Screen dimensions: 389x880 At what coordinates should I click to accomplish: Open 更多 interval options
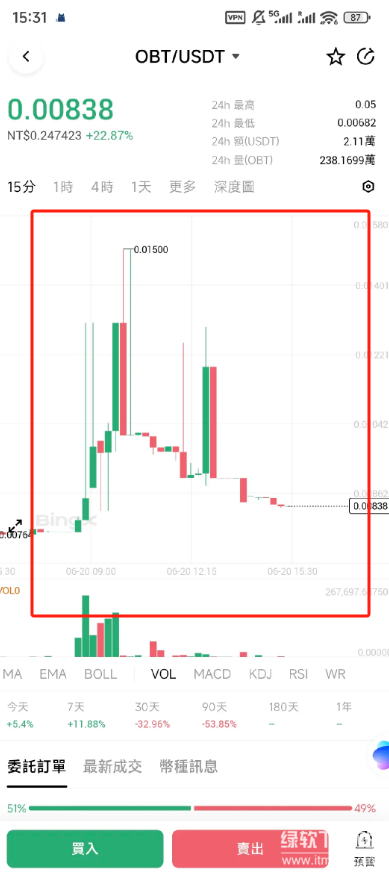pos(182,187)
